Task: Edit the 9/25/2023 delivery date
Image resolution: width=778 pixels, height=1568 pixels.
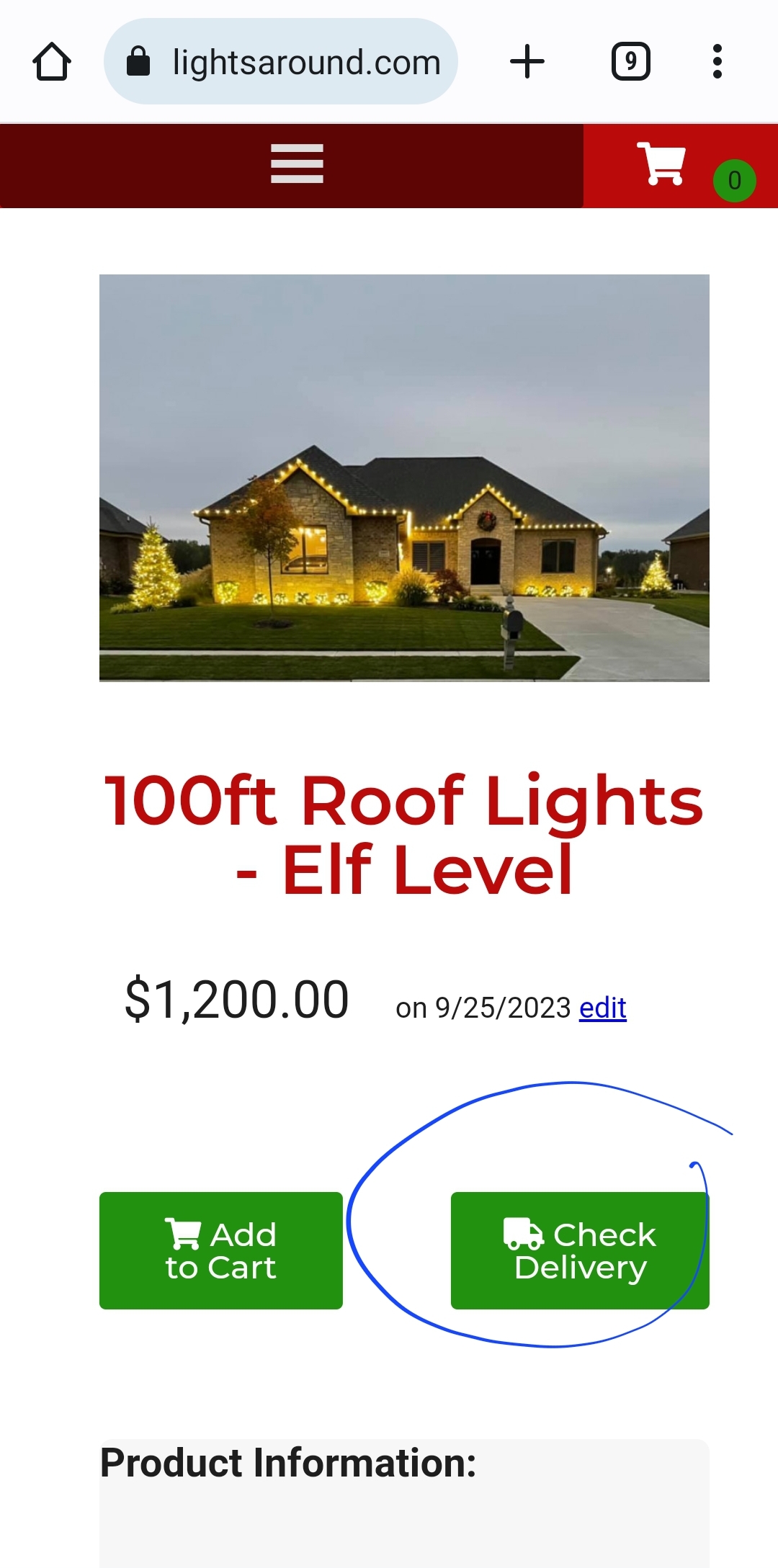Action: click(x=602, y=1008)
